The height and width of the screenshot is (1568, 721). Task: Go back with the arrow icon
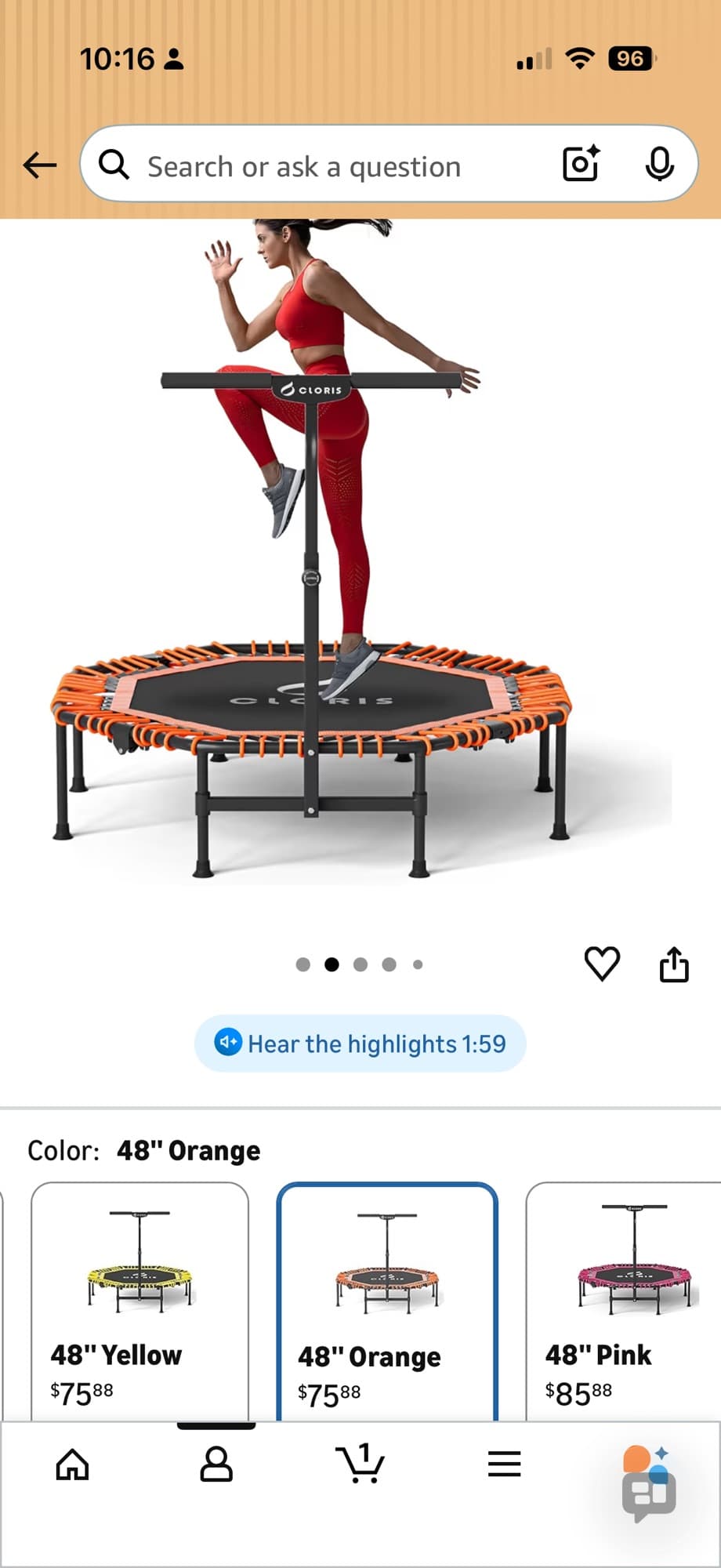(39, 165)
